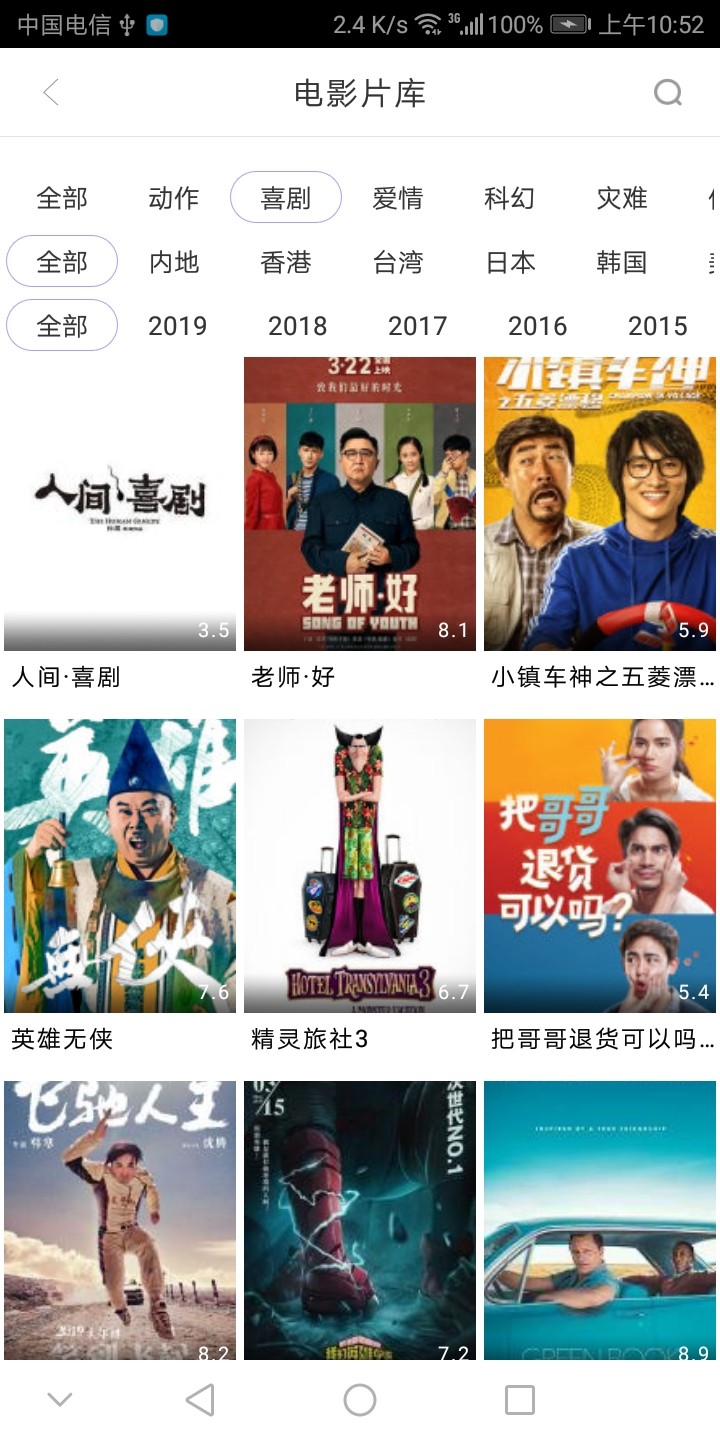Open the movie 人间·喜剧
720x1440 pixels.
pos(120,505)
